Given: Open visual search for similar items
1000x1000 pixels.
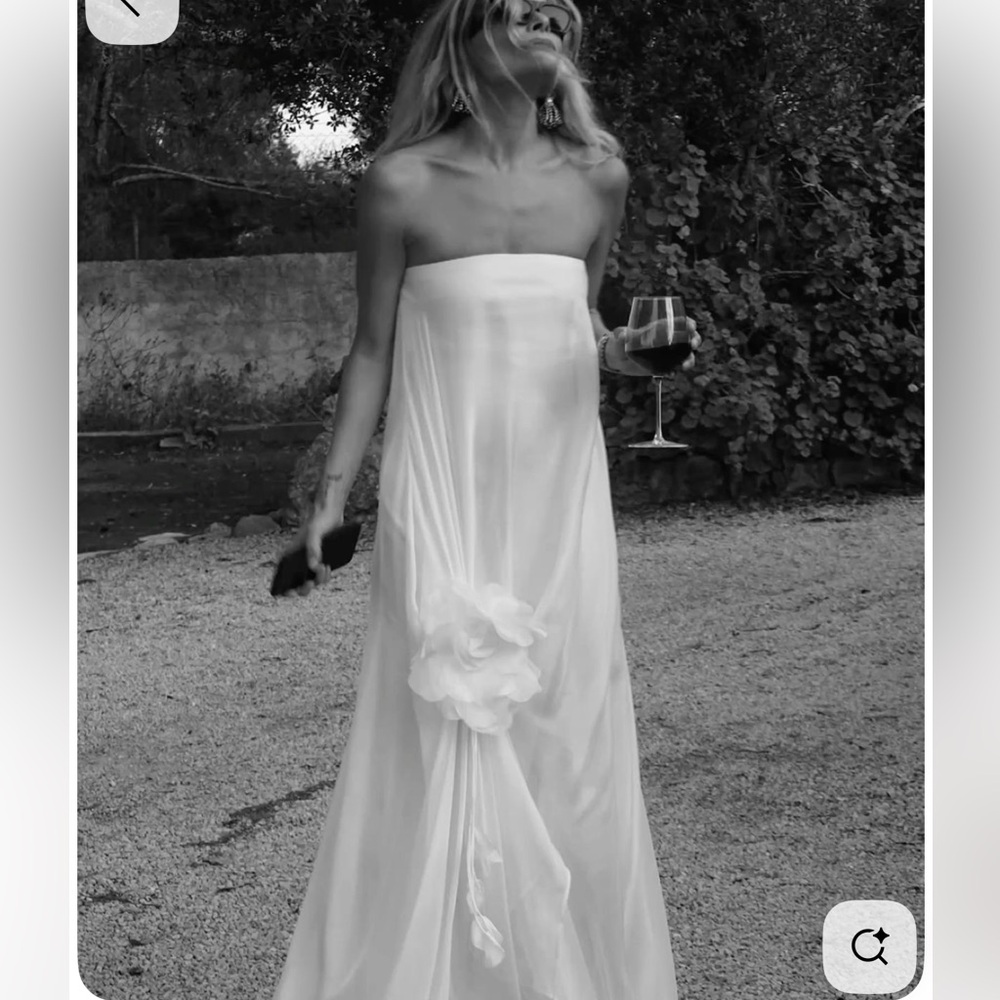Looking at the screenshot, I should coord(869,946).
